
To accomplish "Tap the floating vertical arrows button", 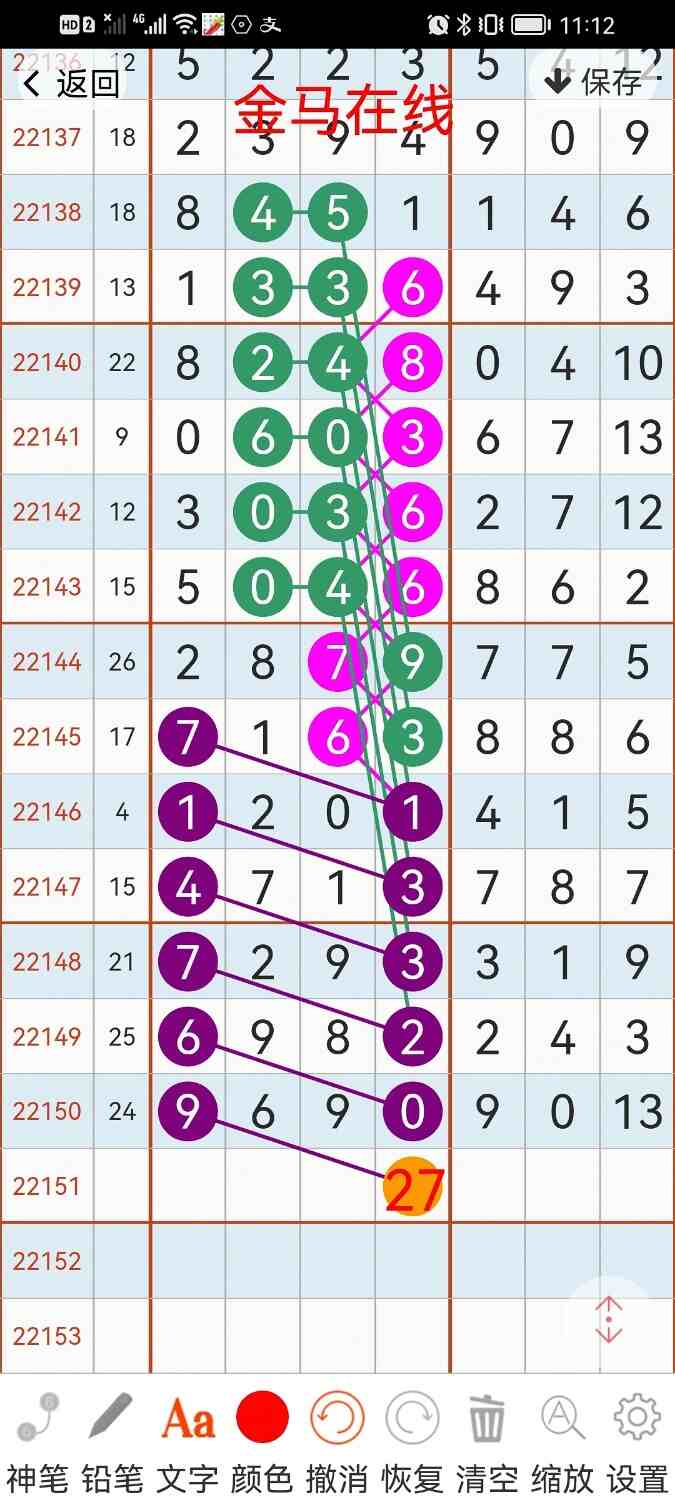I will click(x=608, y=1320).
